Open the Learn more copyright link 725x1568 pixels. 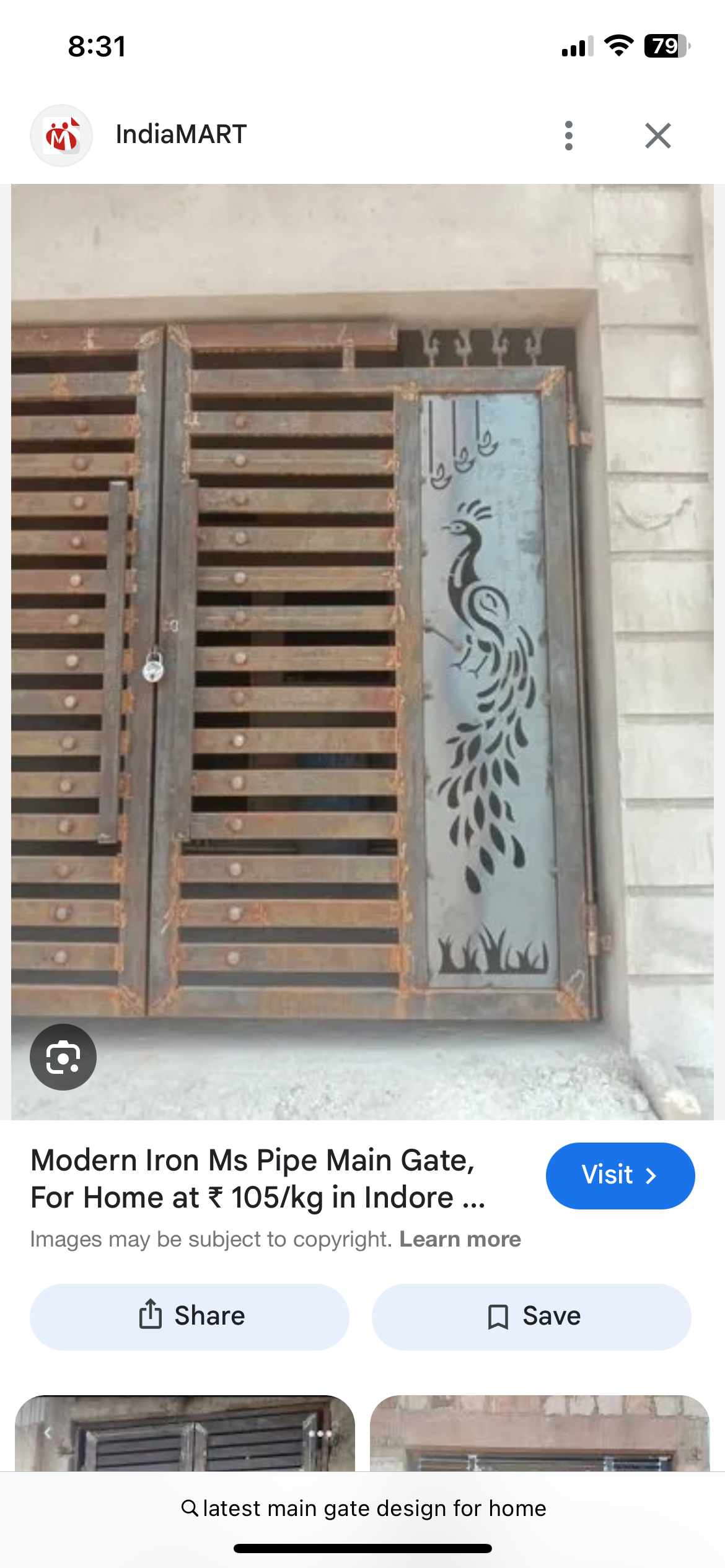click(460, 1239)
